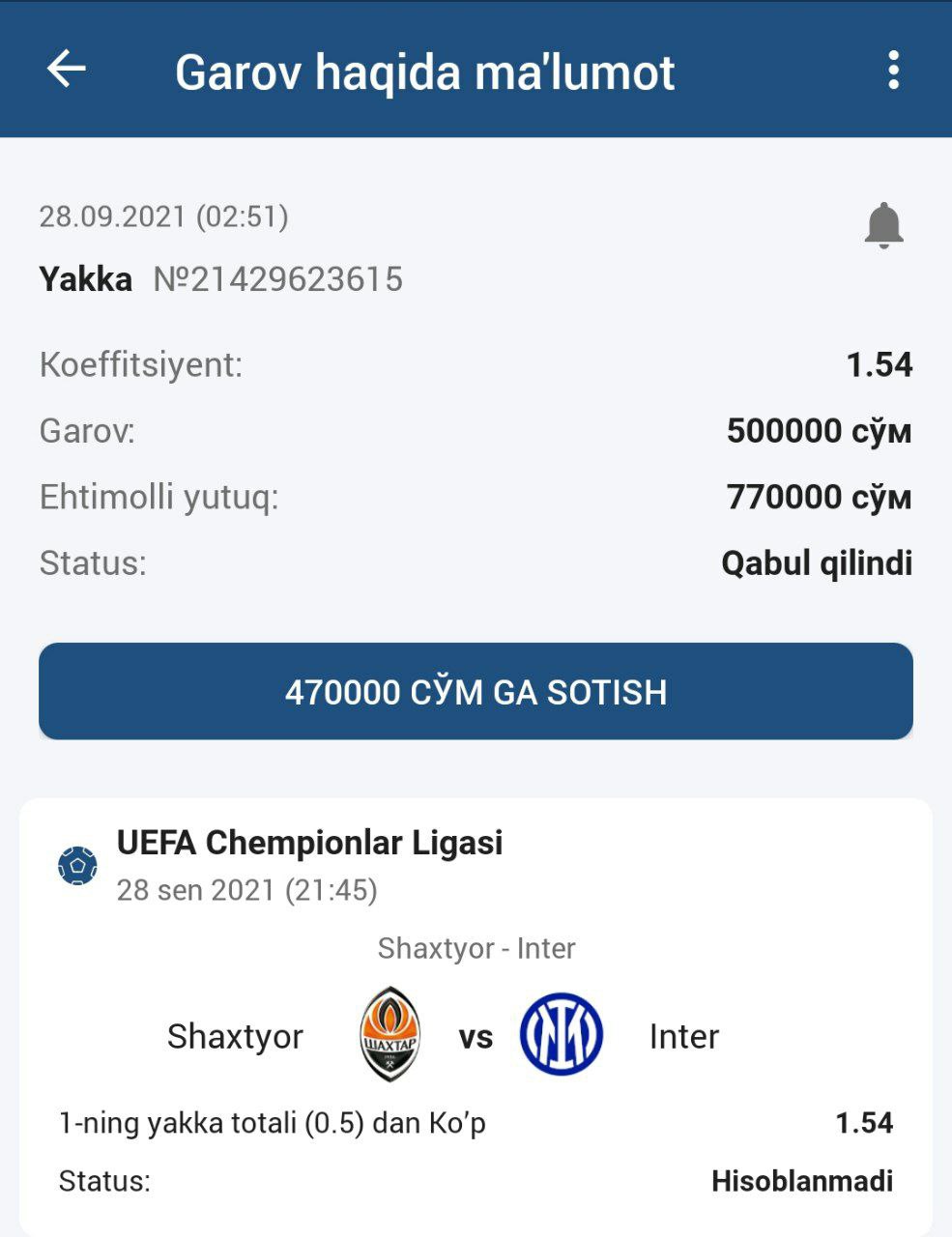Sell the bet for 470000 сўм

click(476, 692)
